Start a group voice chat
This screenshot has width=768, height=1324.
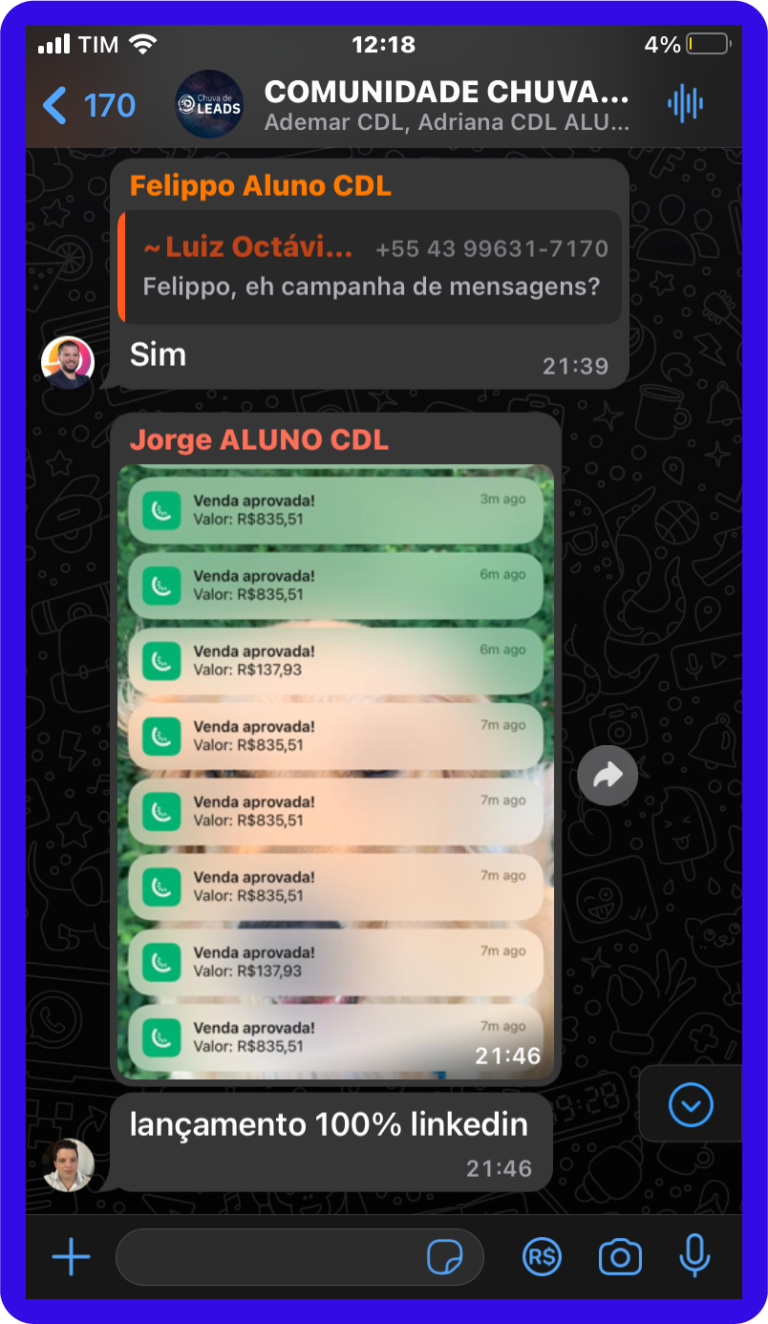685,104
